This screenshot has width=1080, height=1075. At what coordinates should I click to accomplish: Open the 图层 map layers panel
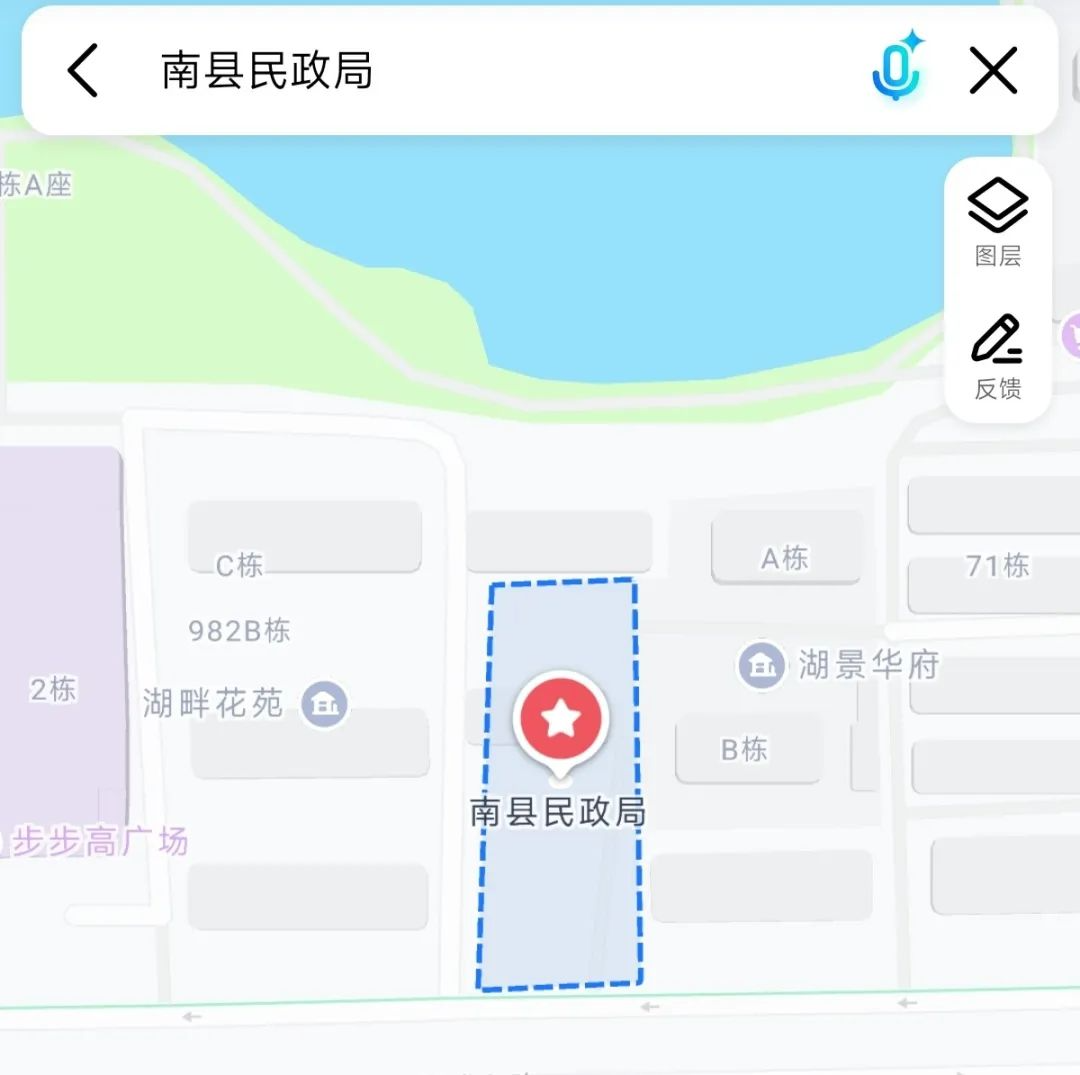tap(998, 222)
